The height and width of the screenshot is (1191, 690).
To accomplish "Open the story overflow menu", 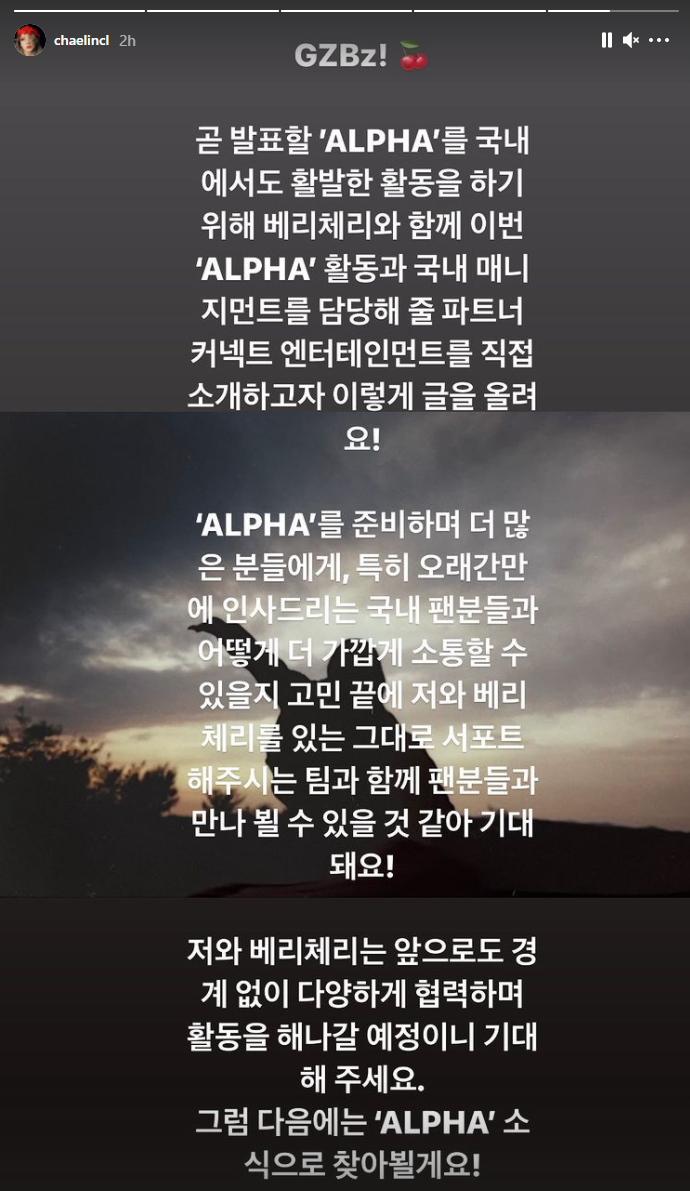I will pyautogui.click(x=659, y=40).
